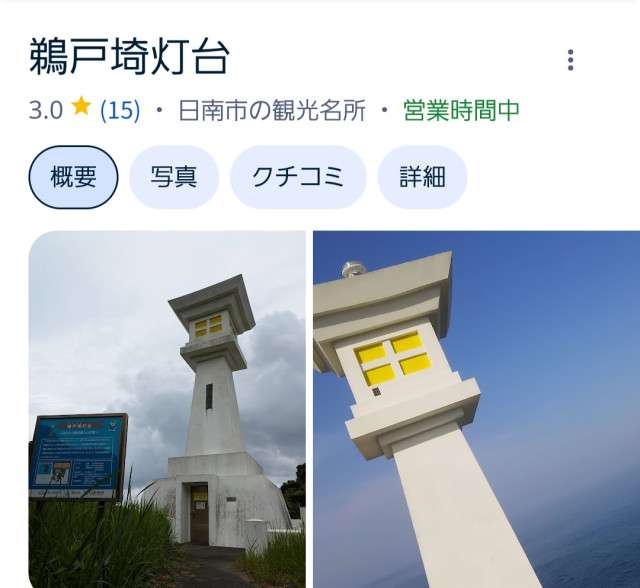Tap 営業時間中 to view opening hours

click(461, 110)
